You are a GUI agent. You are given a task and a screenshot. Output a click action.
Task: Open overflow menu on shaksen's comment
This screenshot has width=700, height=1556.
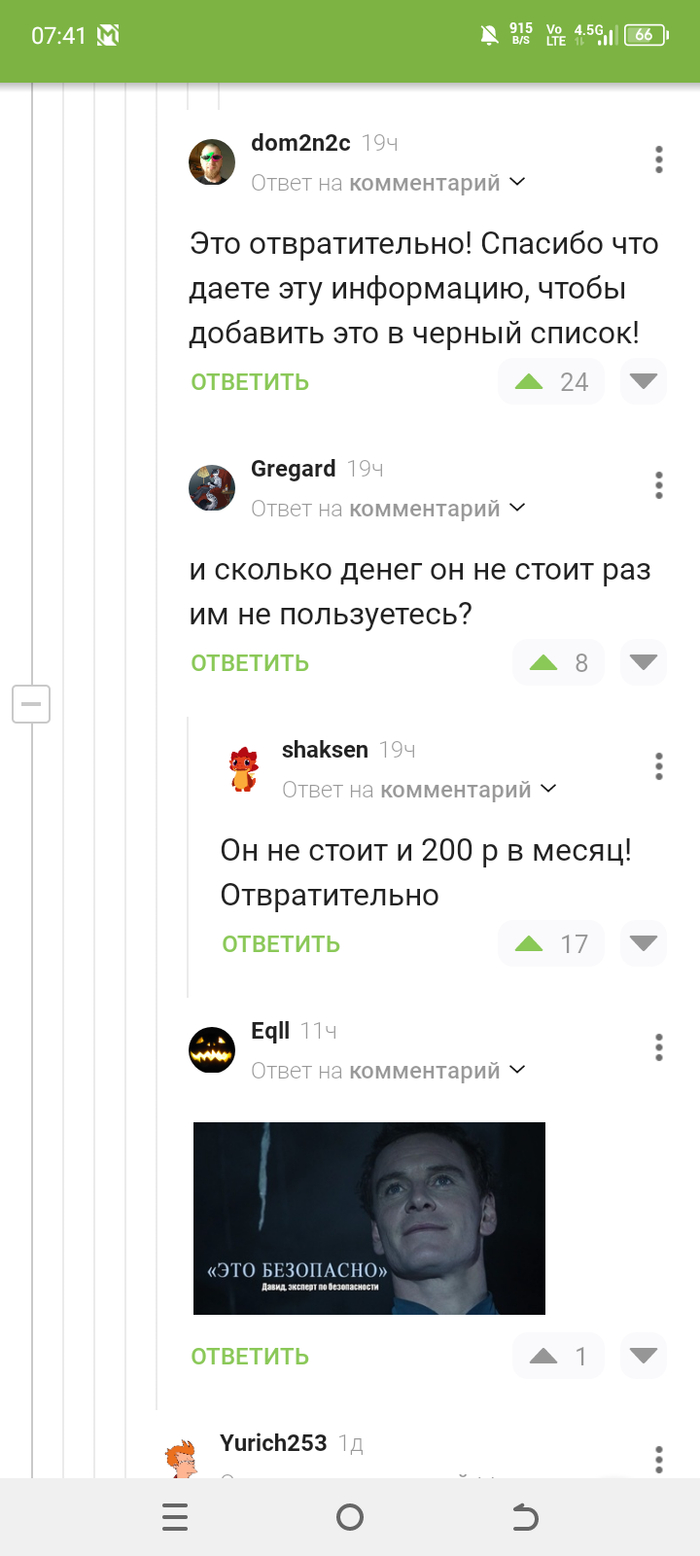pos(658,766)
